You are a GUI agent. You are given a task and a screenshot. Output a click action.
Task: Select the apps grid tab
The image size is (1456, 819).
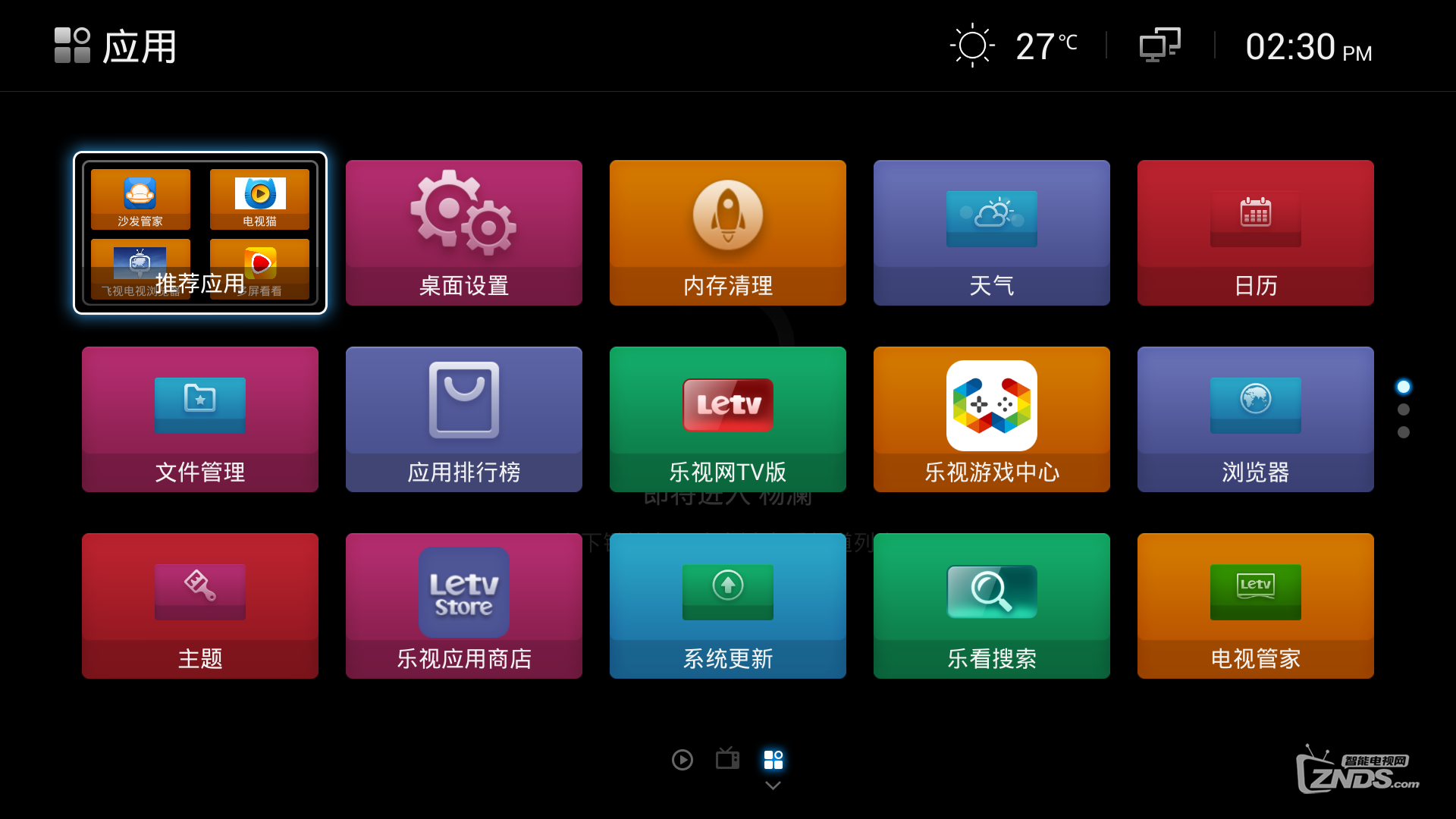[773, 759]
